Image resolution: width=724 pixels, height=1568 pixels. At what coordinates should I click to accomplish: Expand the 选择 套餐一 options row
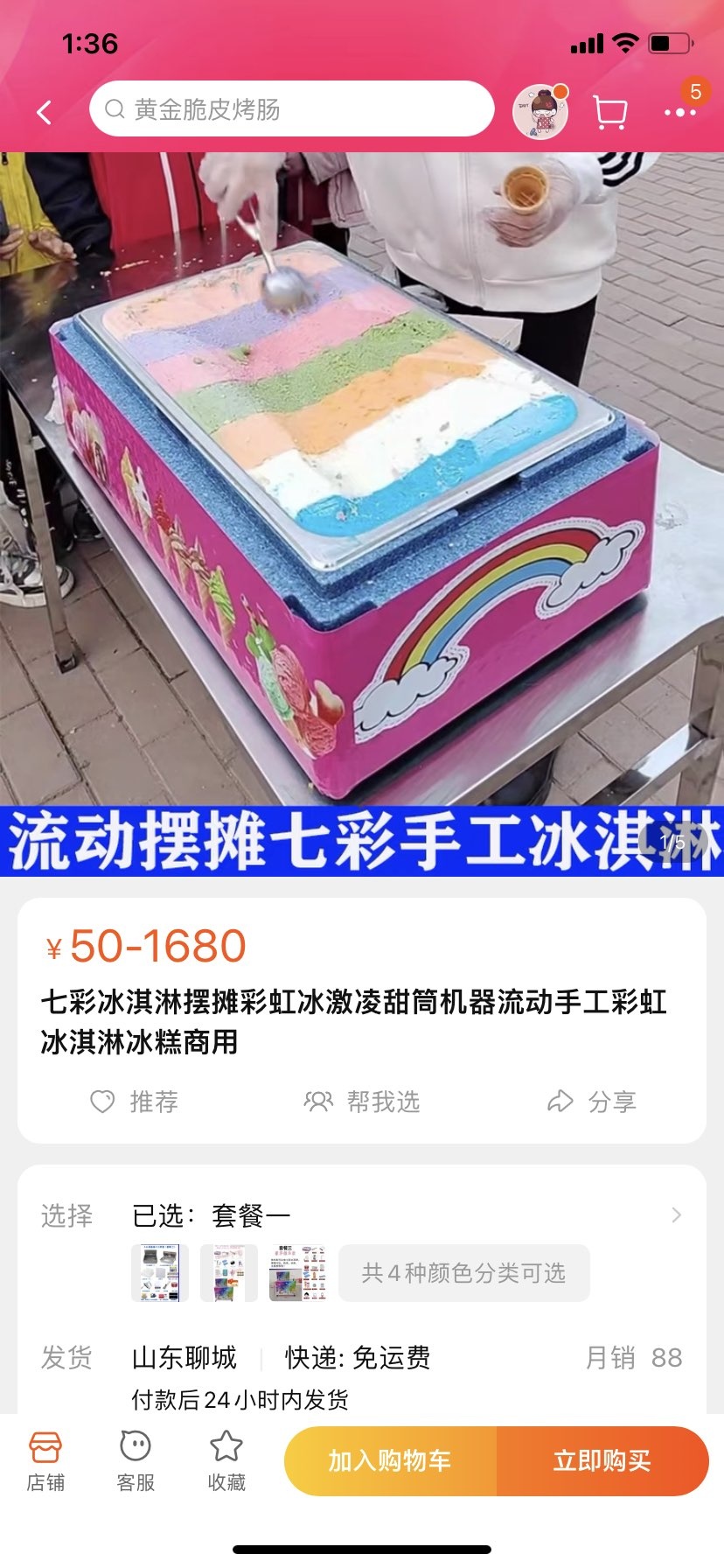(x=402, y=1215)
